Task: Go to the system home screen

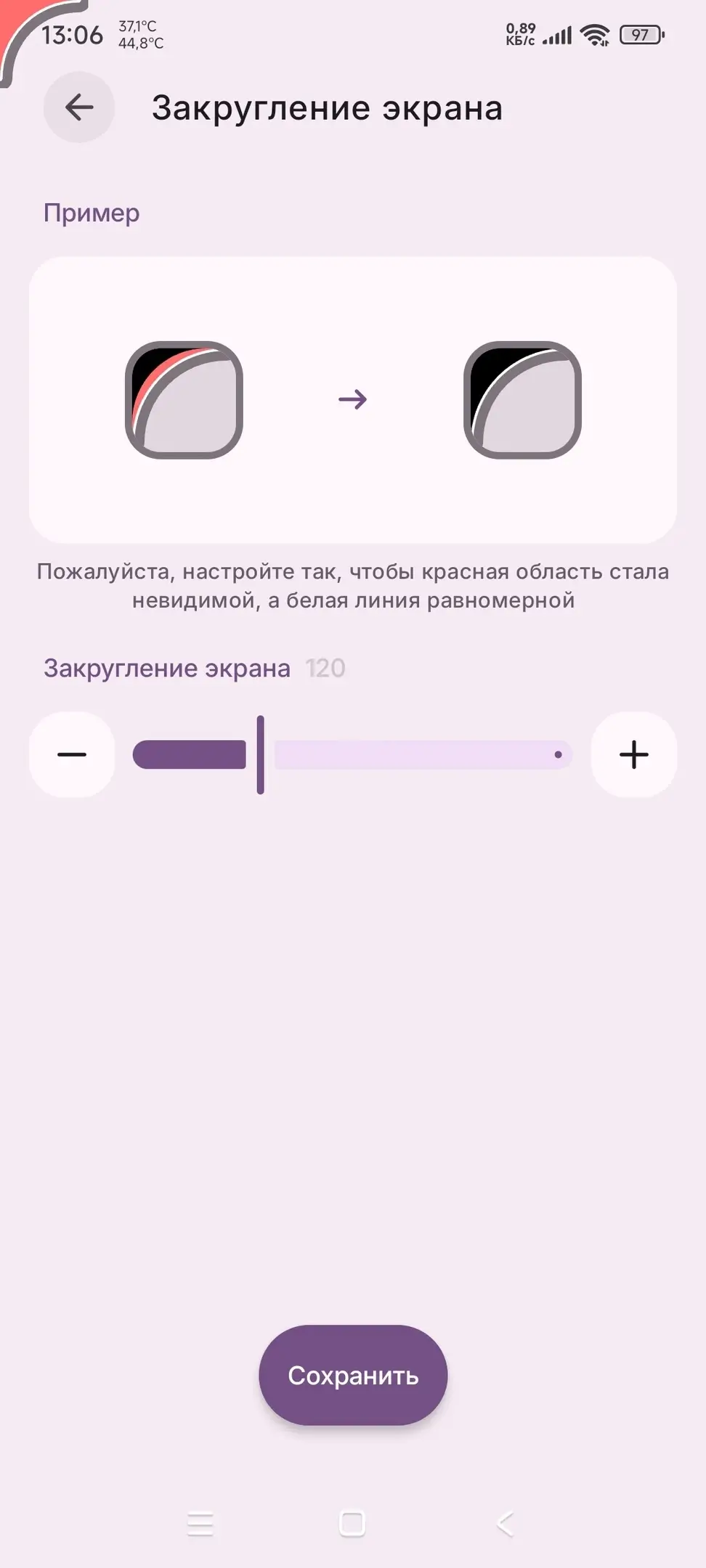Action: pos(352,1523)
